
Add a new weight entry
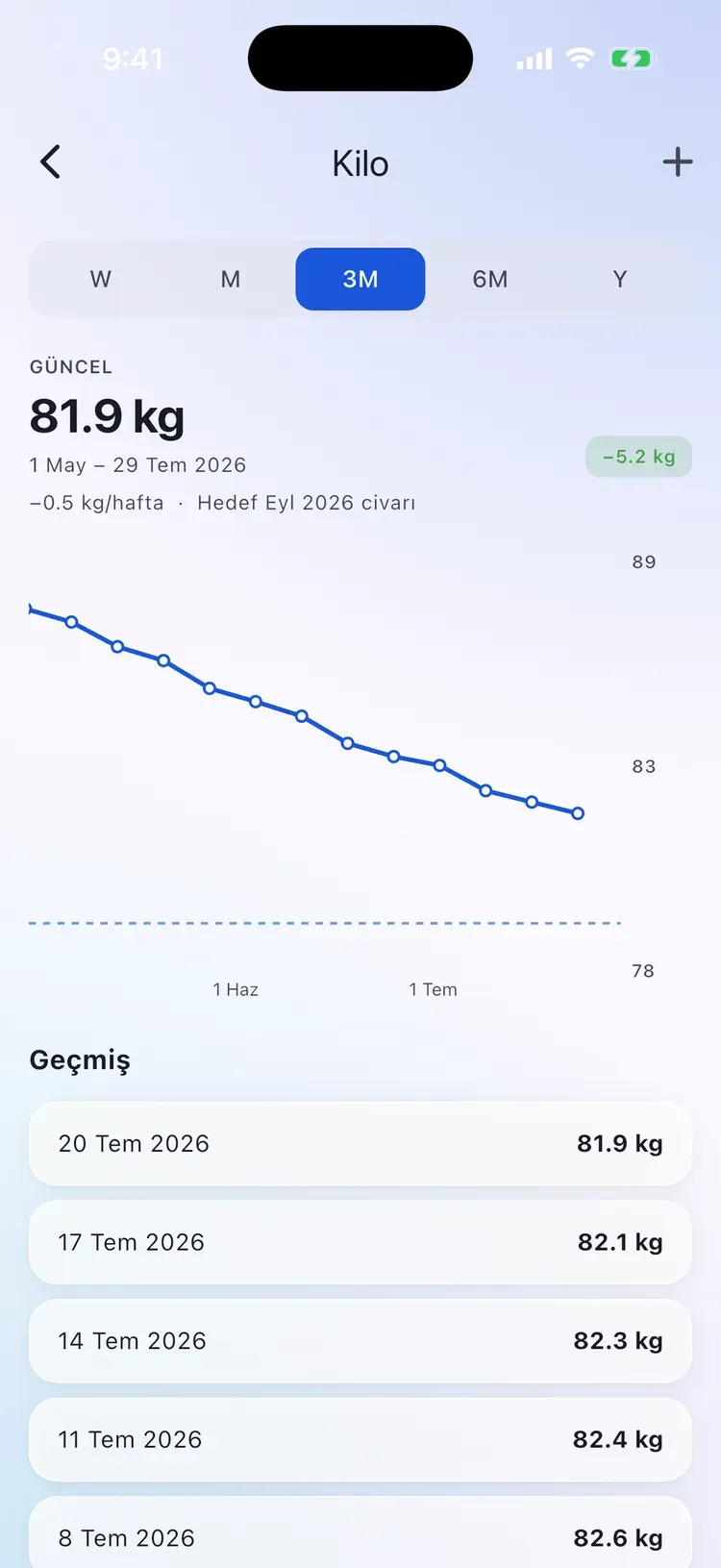678,162
